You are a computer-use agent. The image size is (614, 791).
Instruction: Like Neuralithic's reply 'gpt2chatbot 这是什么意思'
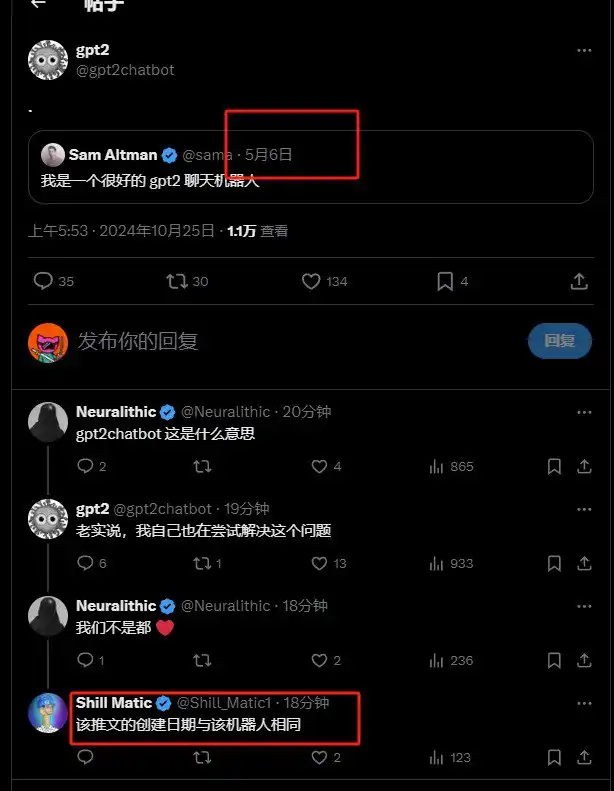coord(320,466)
